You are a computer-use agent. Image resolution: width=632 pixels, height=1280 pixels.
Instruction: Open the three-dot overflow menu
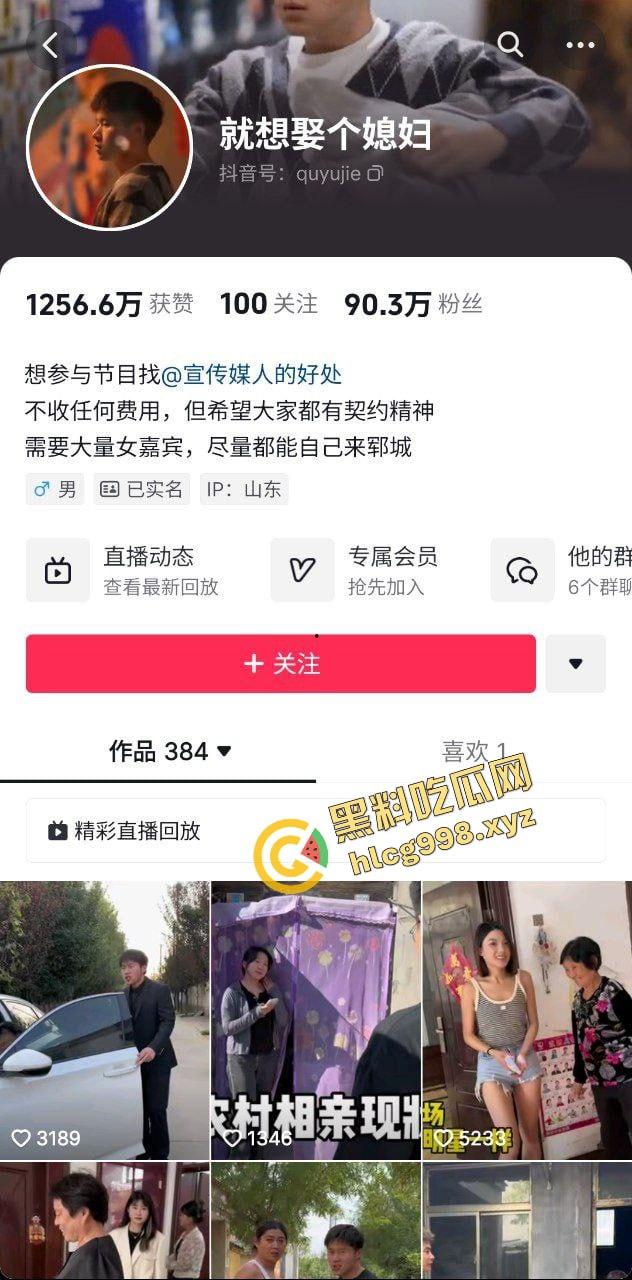coord(580,45)
